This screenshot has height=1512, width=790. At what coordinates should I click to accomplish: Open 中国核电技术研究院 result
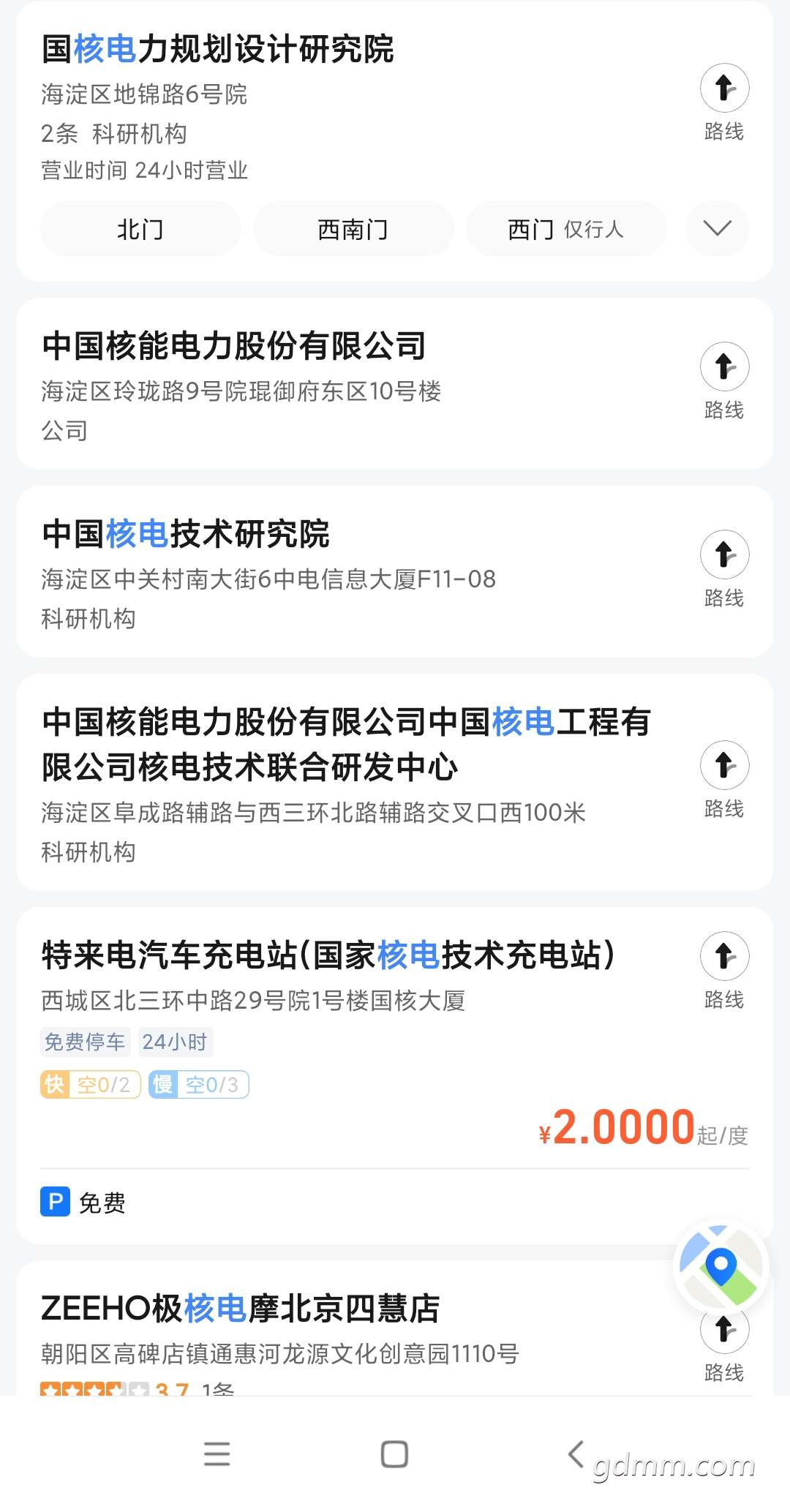point(186,534)
